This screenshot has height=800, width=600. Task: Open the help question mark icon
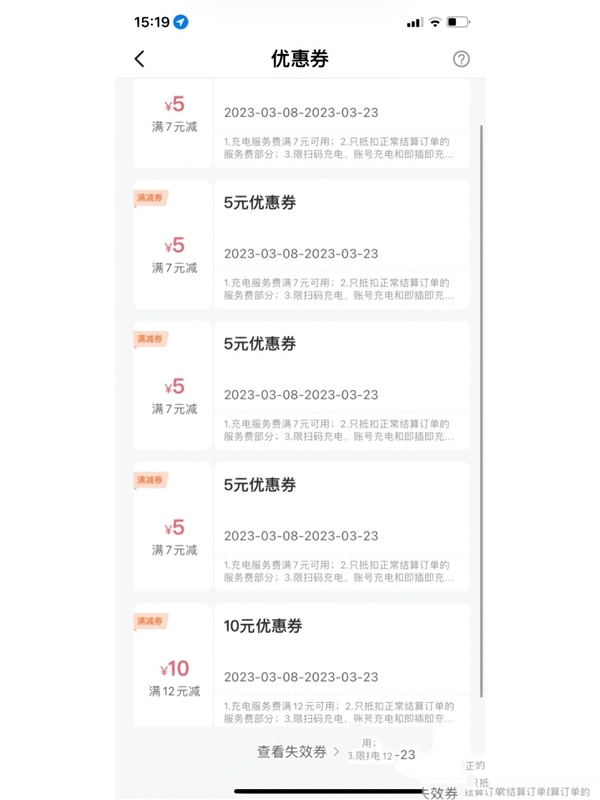[x=461, y=59]
